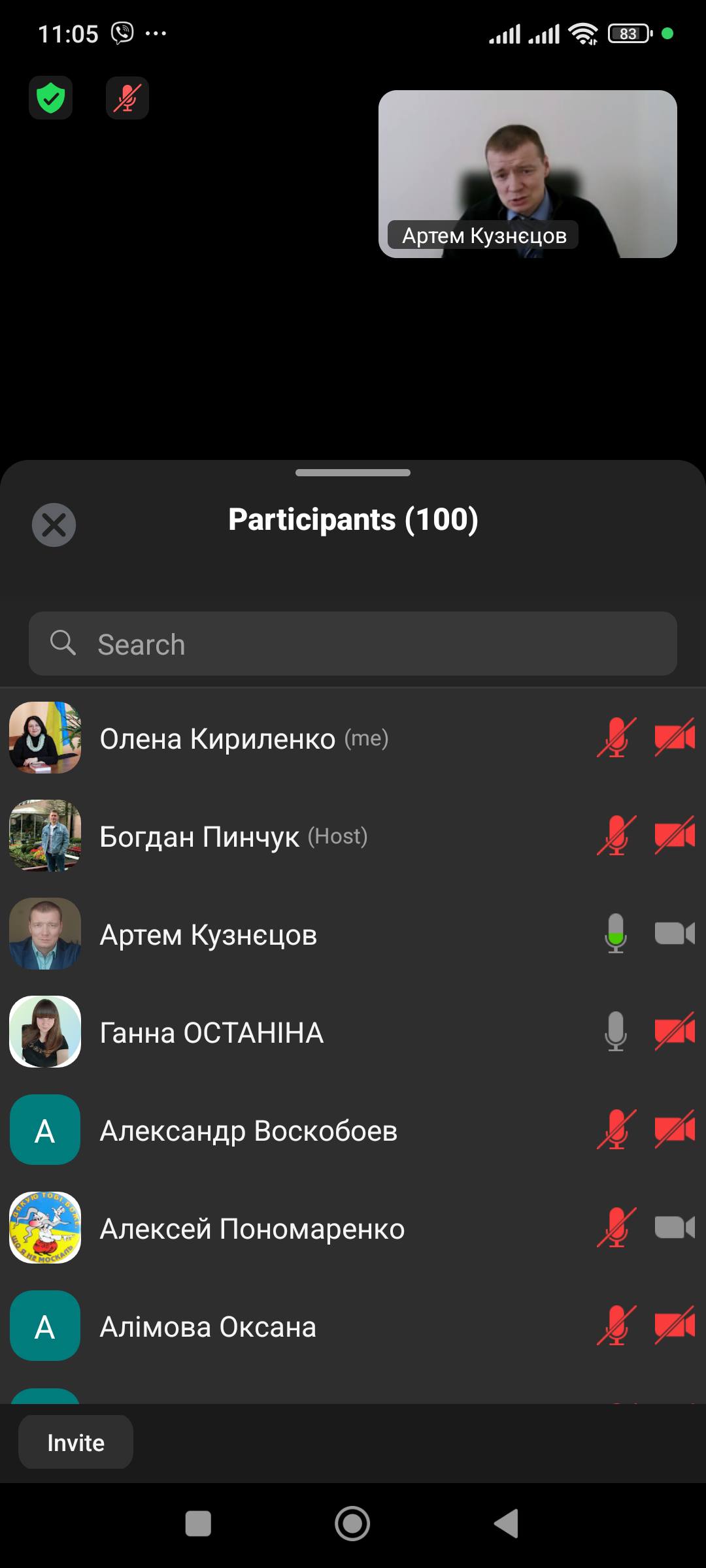Tap the green security shield icon
Viewport: 706px width, 1568px height.
[50, 98]
